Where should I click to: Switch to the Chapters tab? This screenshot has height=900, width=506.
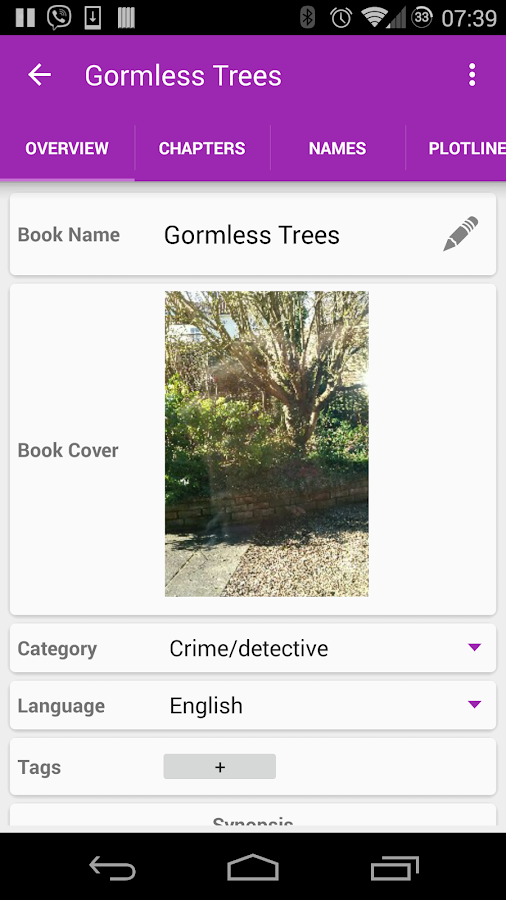202,148
